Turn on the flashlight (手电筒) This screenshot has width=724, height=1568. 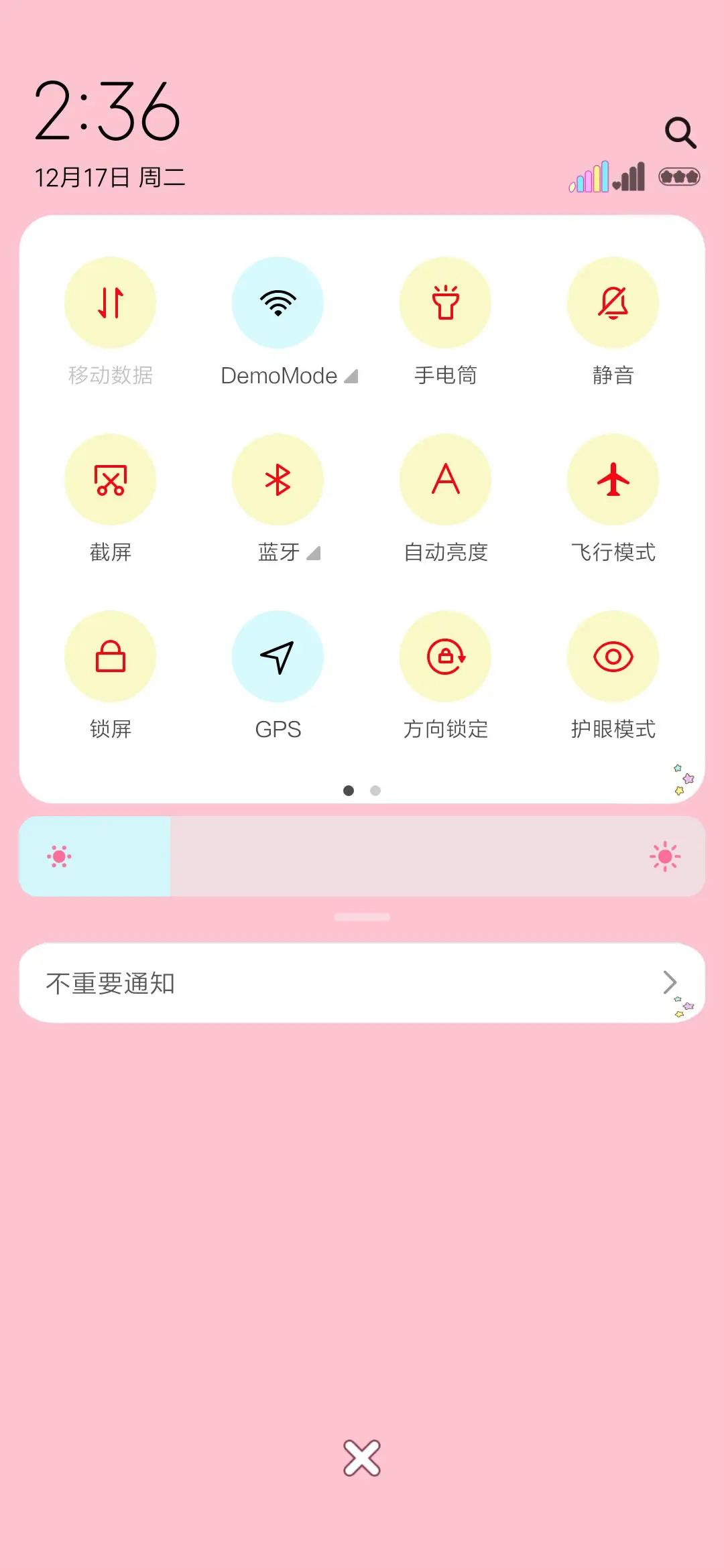(445, 303)
